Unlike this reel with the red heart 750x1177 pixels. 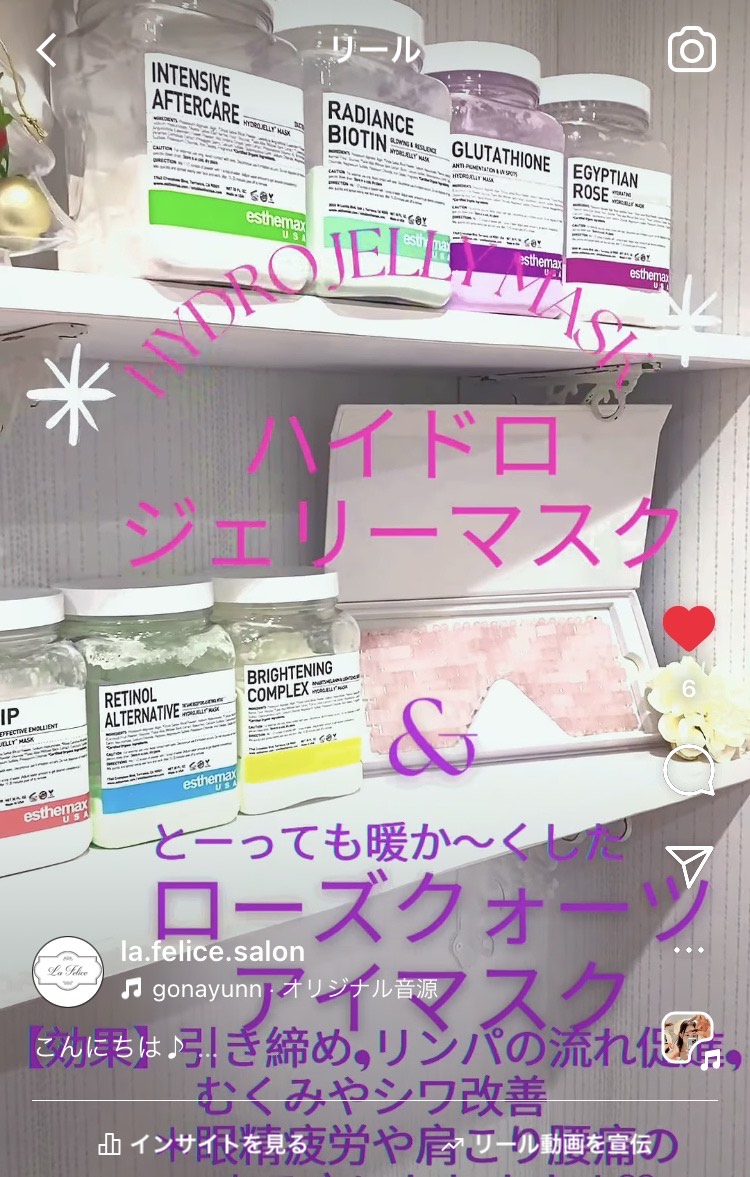click(689, 628)
